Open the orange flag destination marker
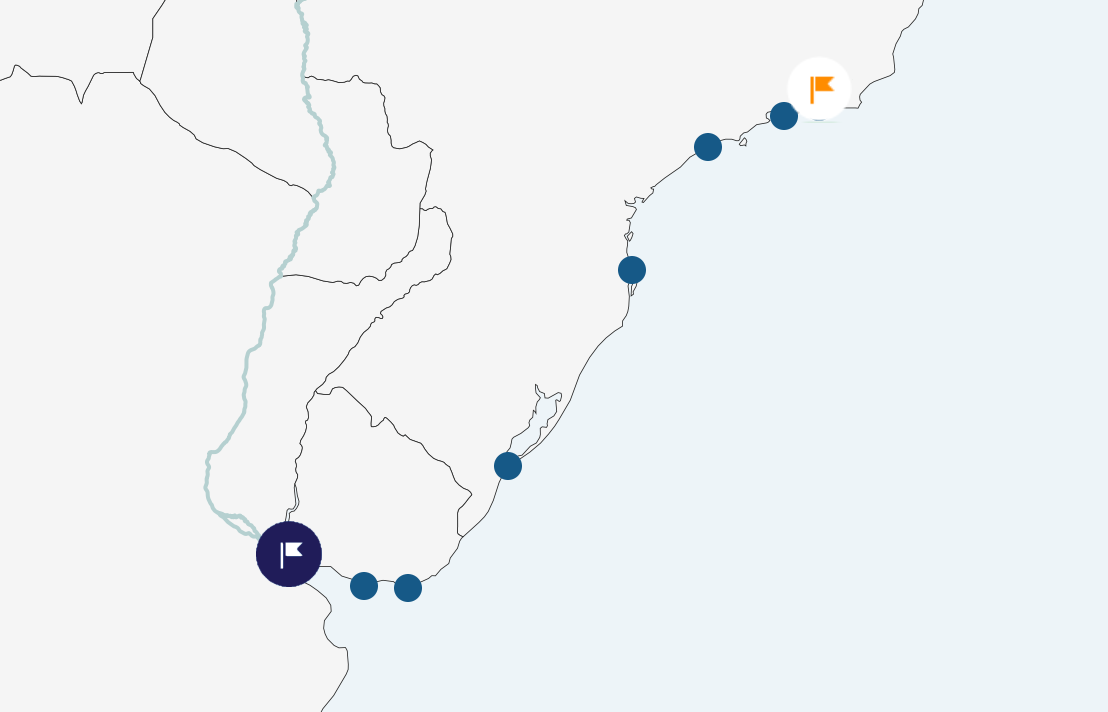1108x712 pixels. (x=819, y=89)
